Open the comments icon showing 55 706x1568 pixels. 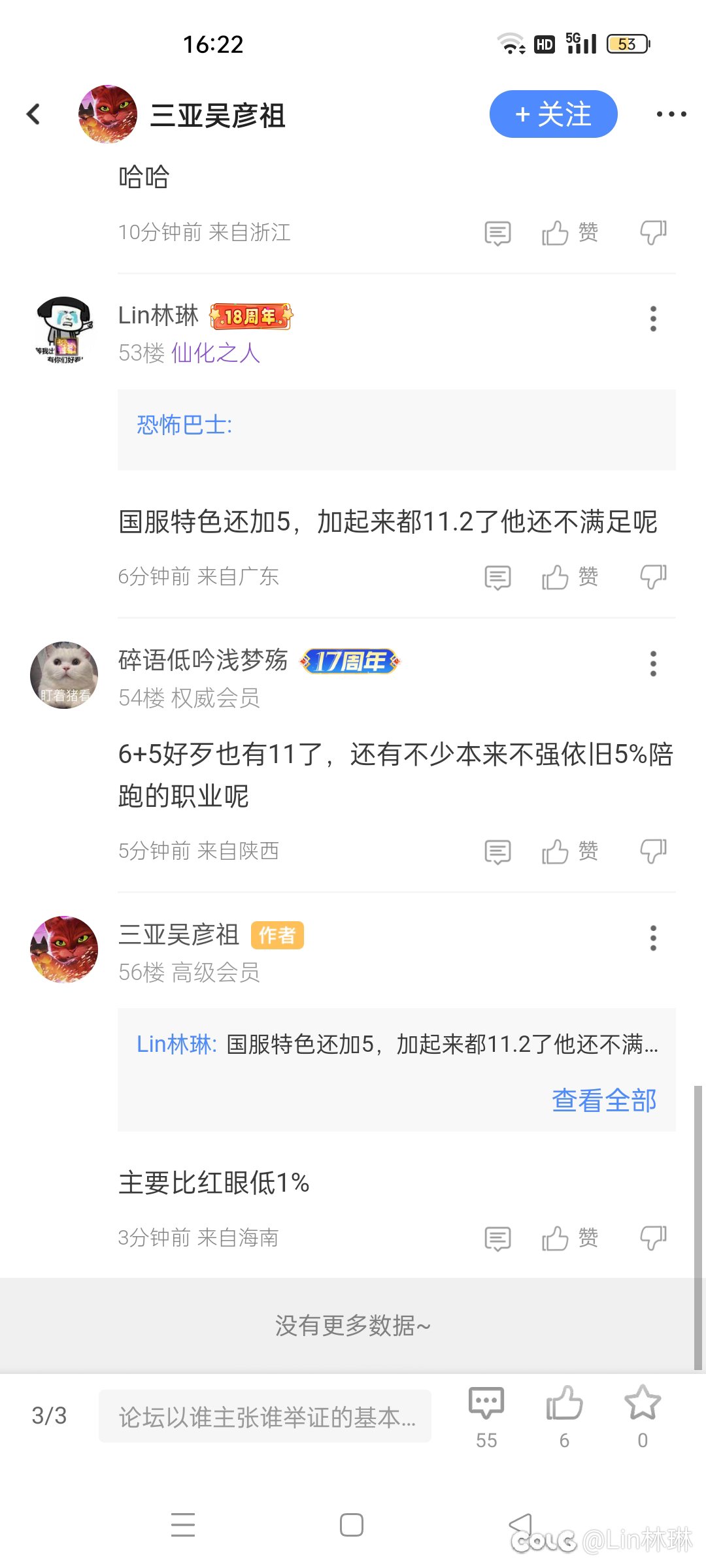486,1416
